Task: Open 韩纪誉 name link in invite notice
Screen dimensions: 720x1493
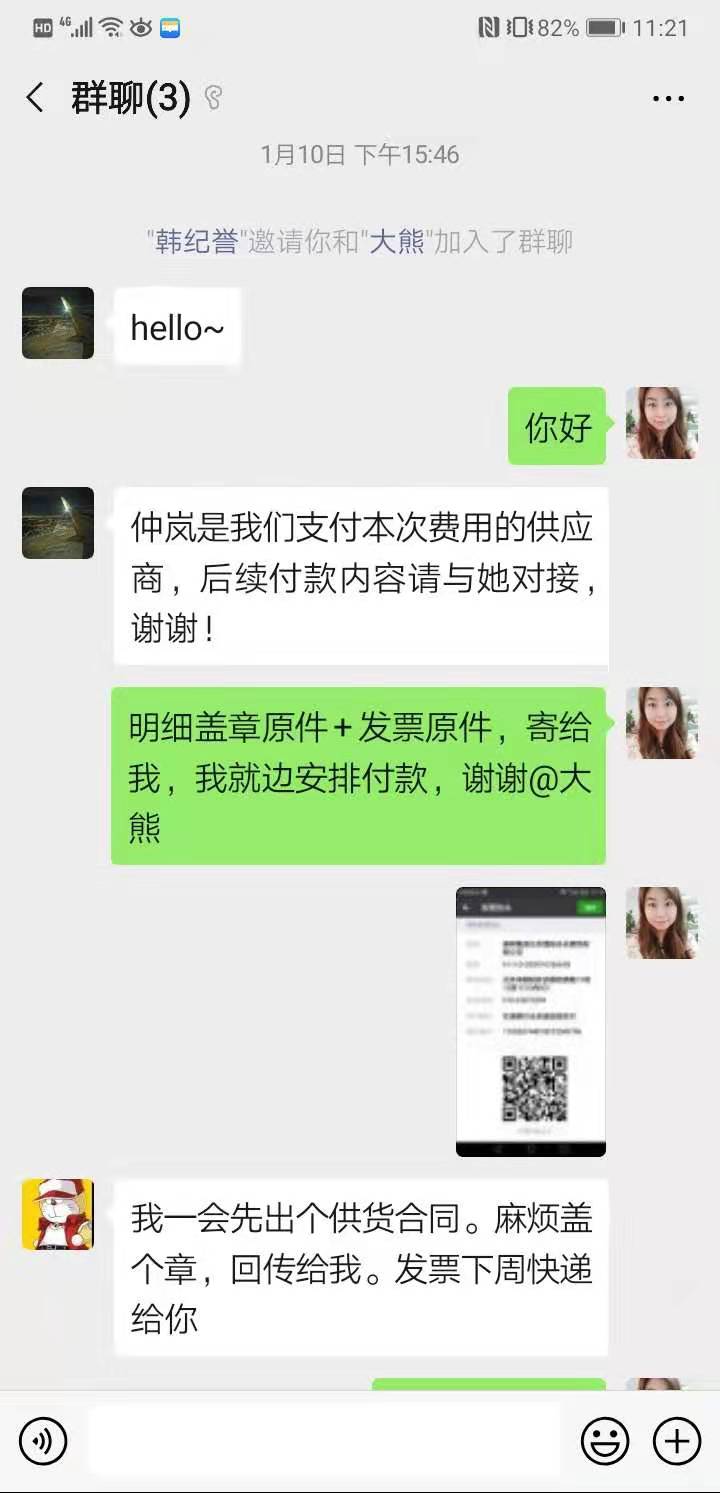Action: point(196,241)
